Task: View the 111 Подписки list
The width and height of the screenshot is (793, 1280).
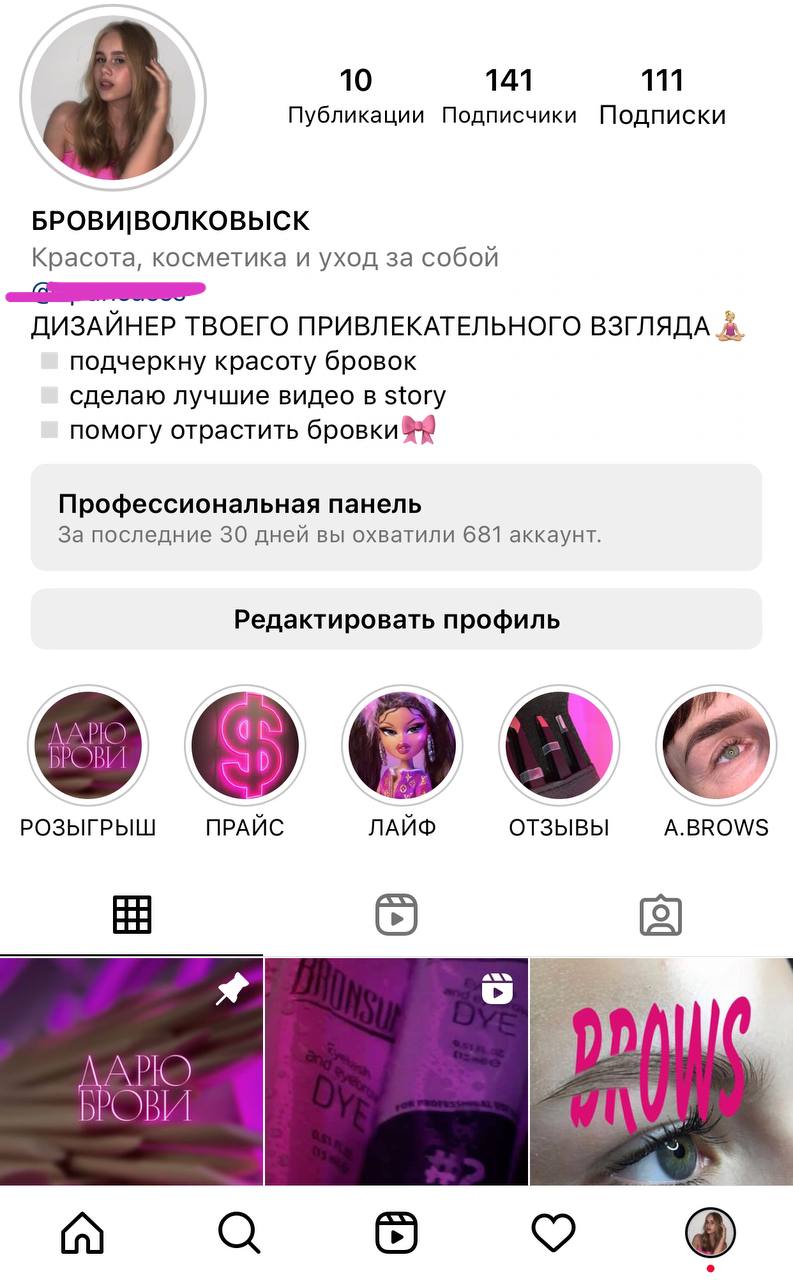Action: [662, 96]
